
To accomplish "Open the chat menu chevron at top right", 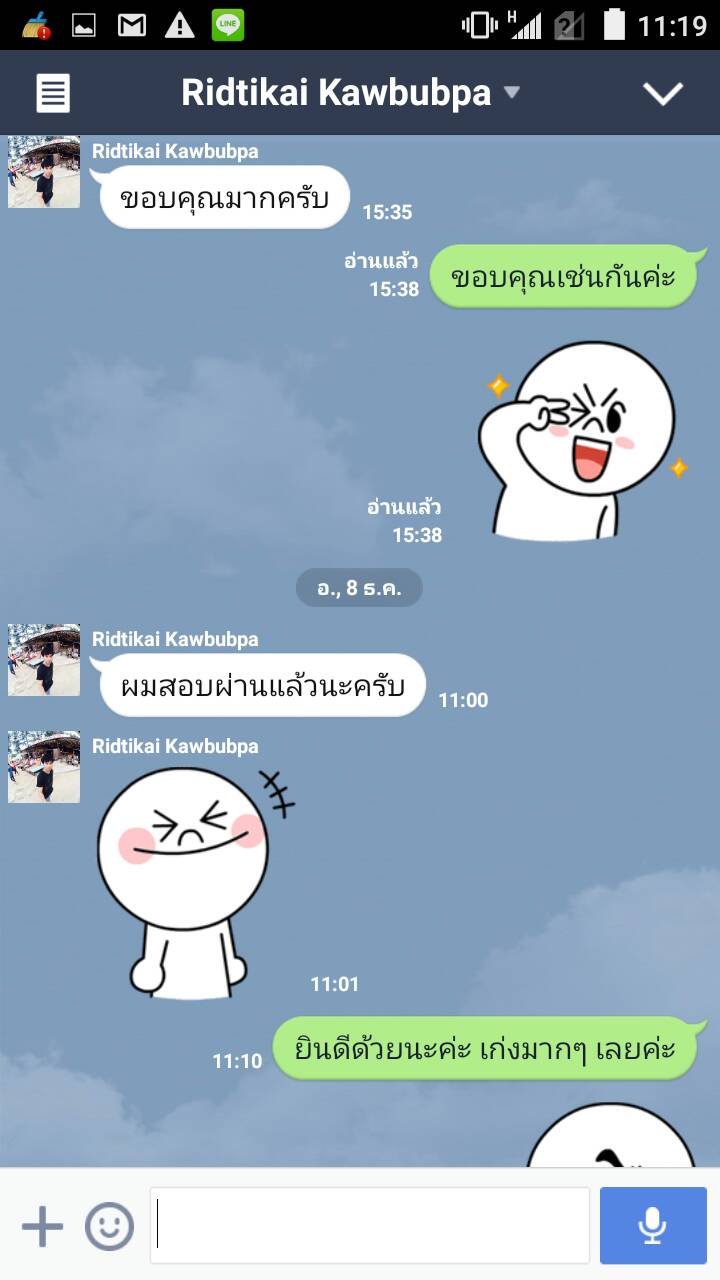I will [x=662, y=94].
